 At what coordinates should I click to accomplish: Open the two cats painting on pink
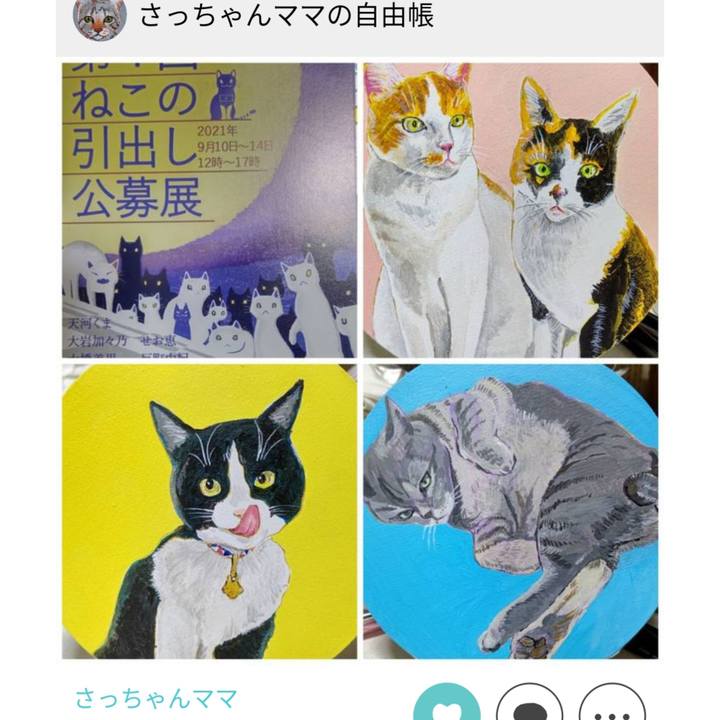(510, 210)
